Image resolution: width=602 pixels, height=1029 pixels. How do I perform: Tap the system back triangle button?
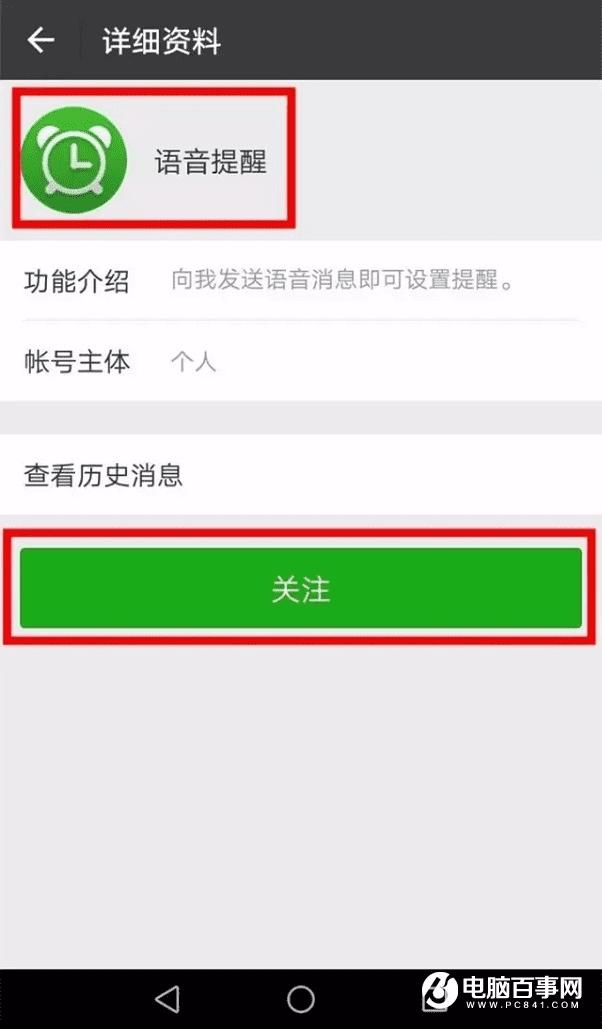coord(167,998)
